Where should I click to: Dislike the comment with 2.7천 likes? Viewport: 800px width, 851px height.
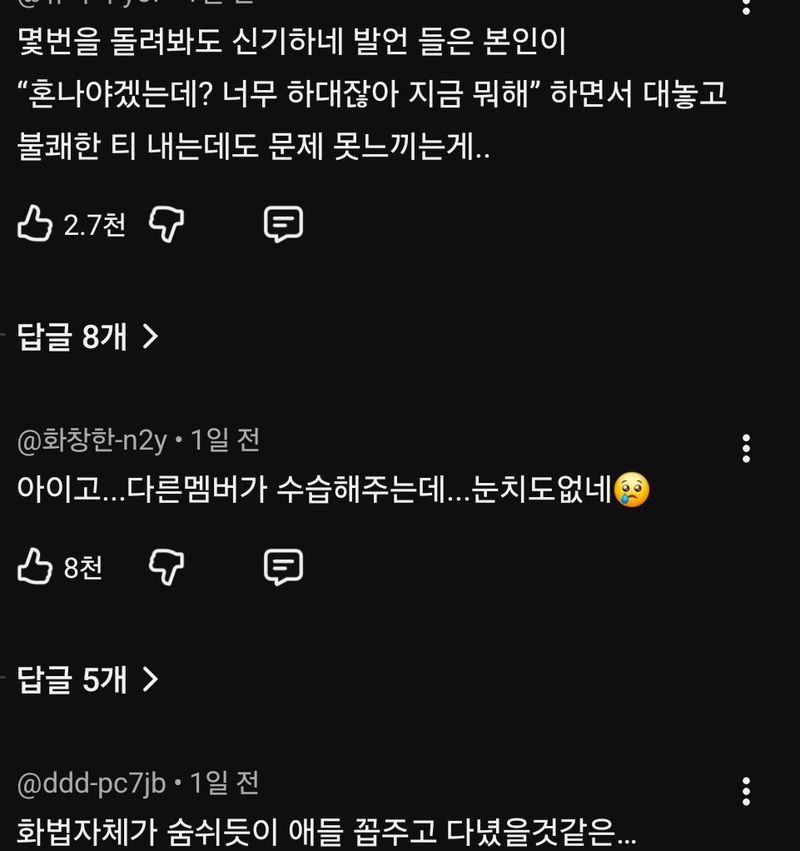(x=167, y=225)
